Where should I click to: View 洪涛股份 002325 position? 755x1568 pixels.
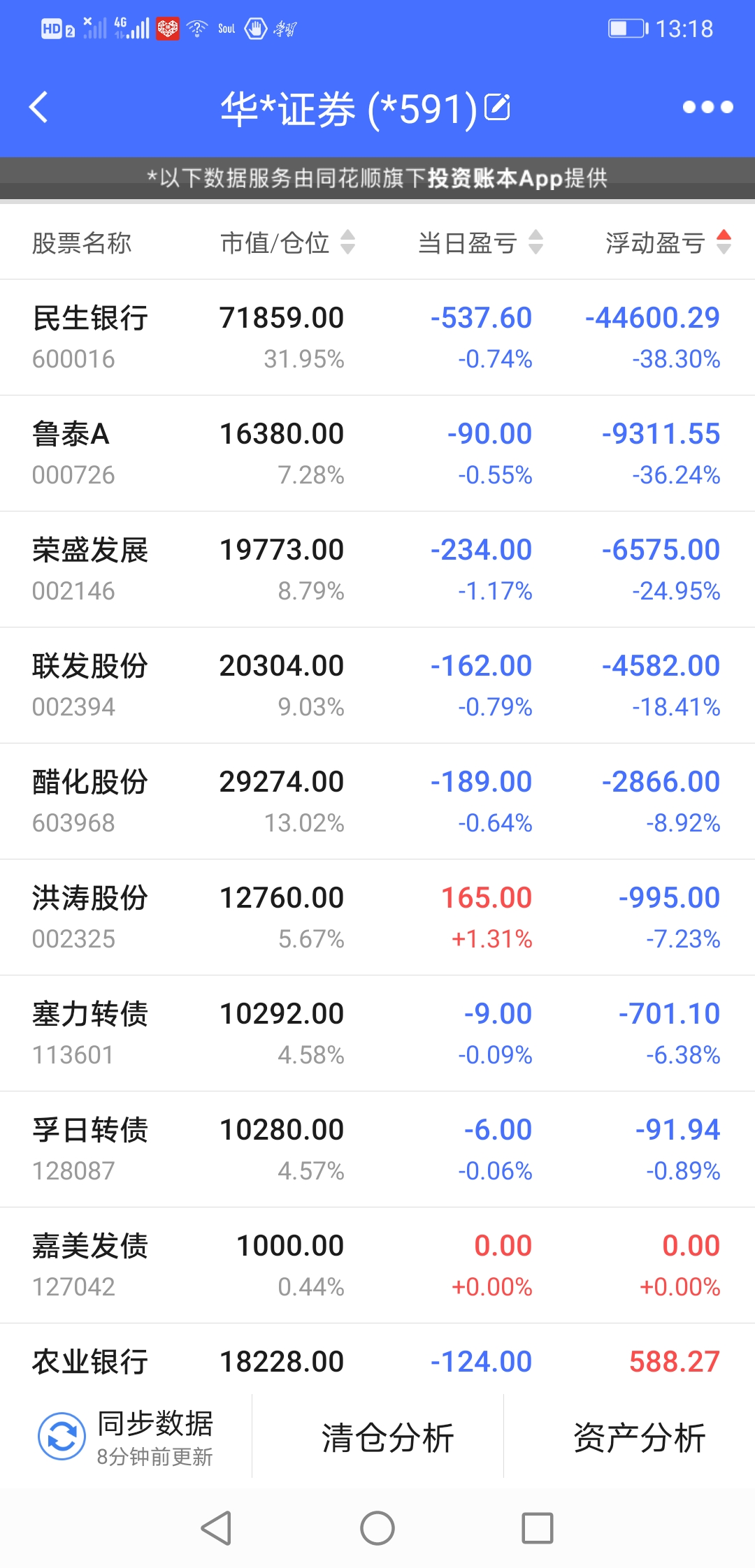tap(377, 917)
